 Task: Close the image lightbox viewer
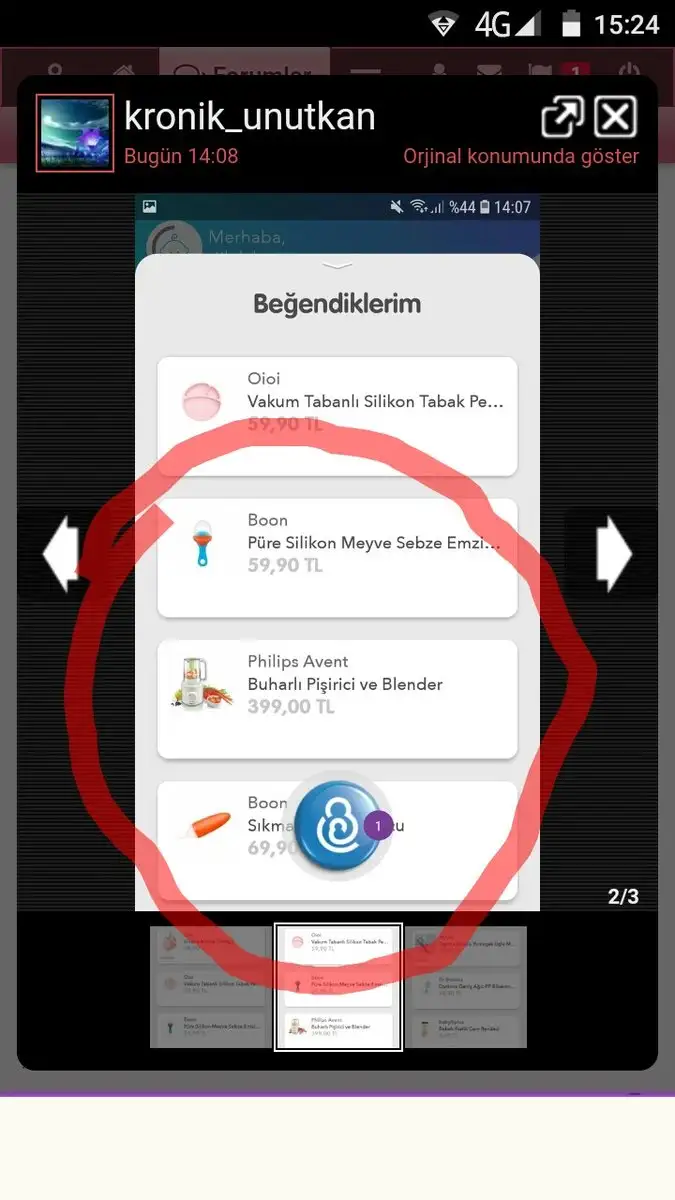coord(615,118)
